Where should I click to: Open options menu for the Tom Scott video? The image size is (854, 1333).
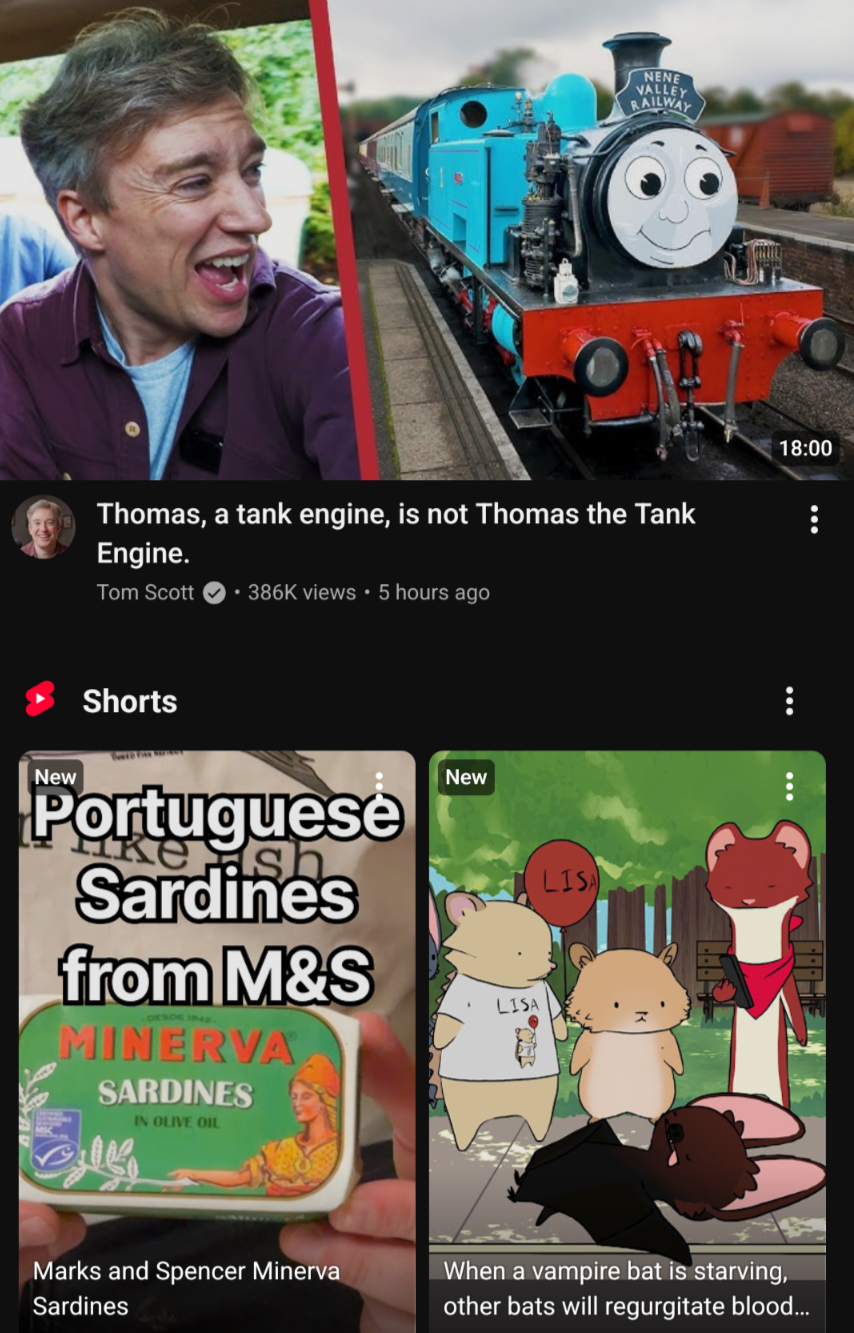(x=814, y=519)
